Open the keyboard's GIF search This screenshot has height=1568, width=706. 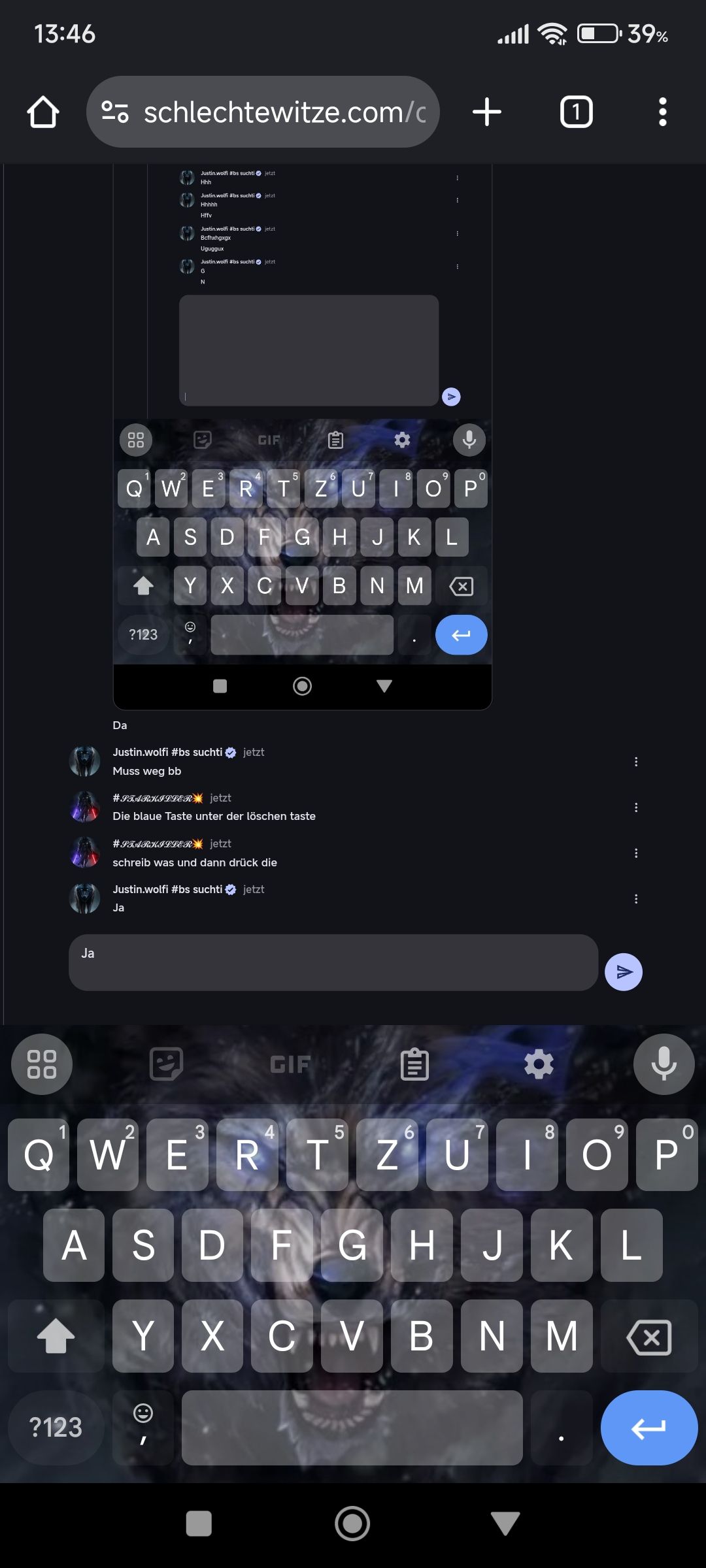coord(290,1064)
